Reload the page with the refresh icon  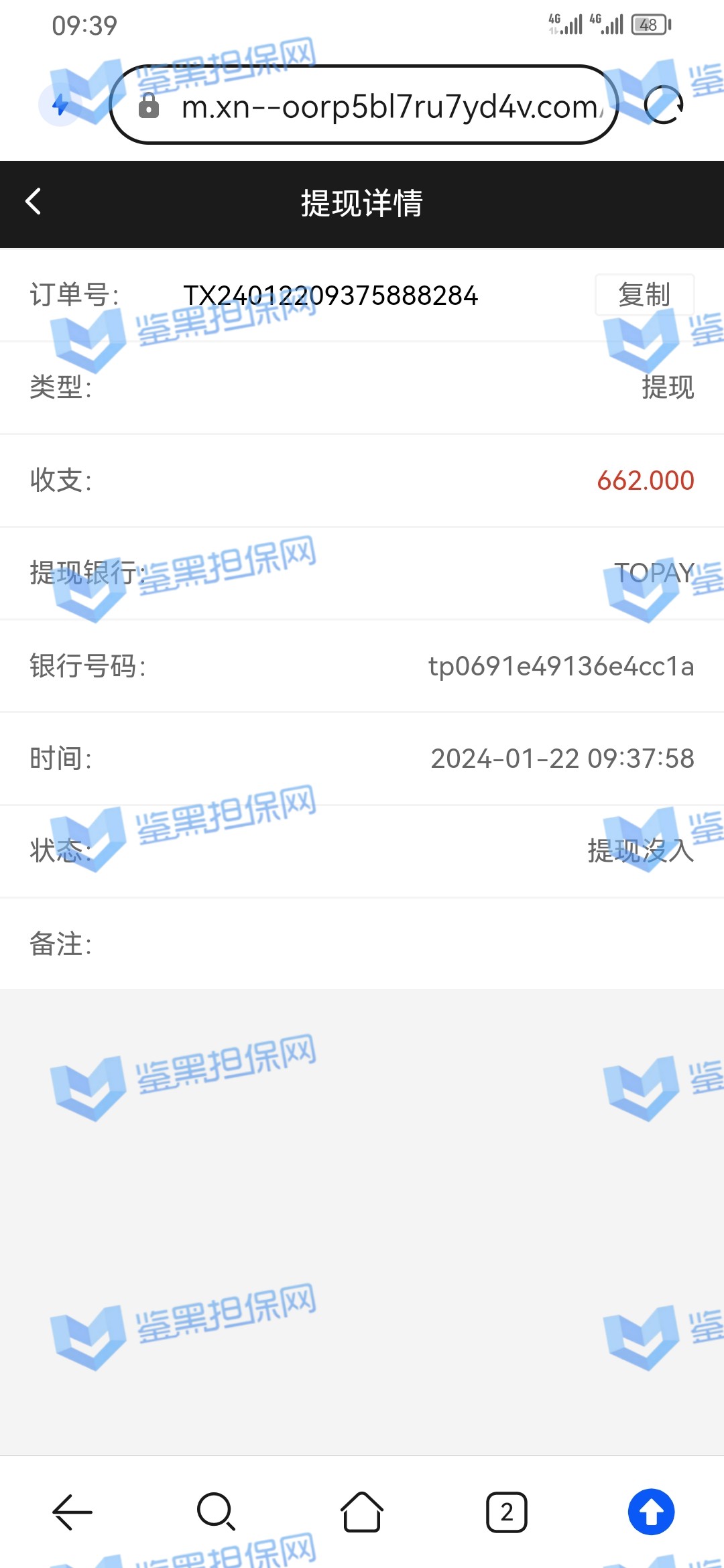pyautogui.click(x=663, y=105)
